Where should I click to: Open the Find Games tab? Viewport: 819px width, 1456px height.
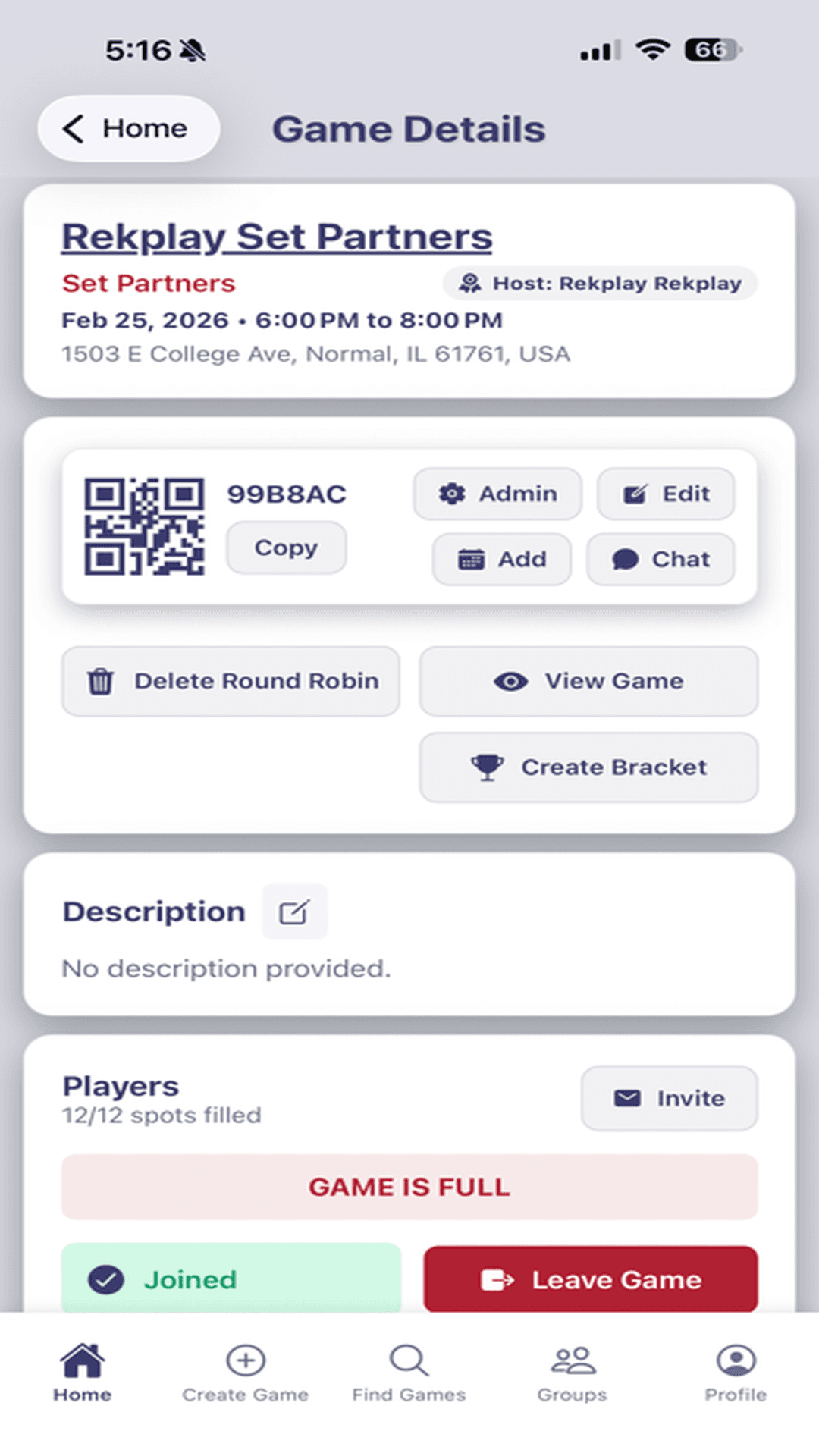[x=409, y=1373]
